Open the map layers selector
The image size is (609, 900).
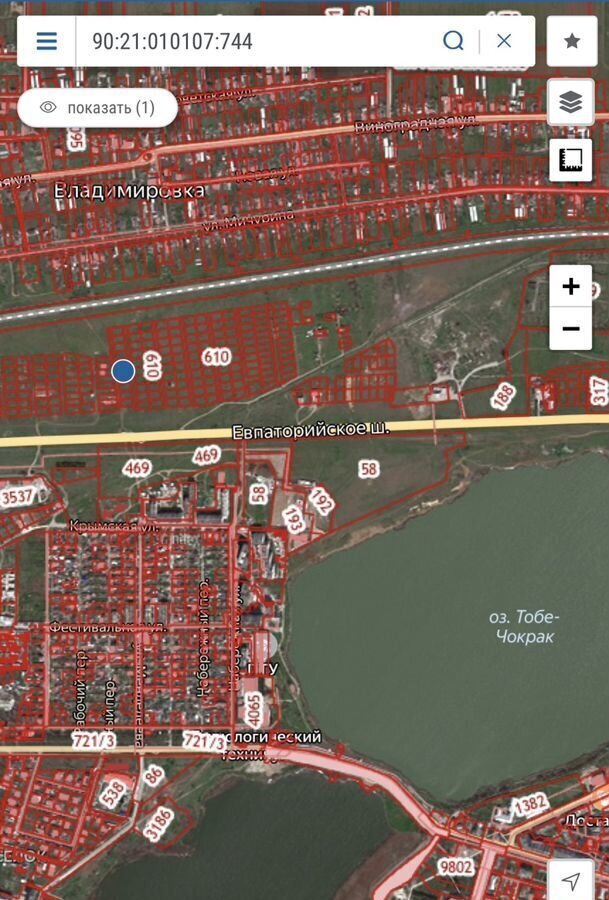pyautogui.click(x=571, y=102)
